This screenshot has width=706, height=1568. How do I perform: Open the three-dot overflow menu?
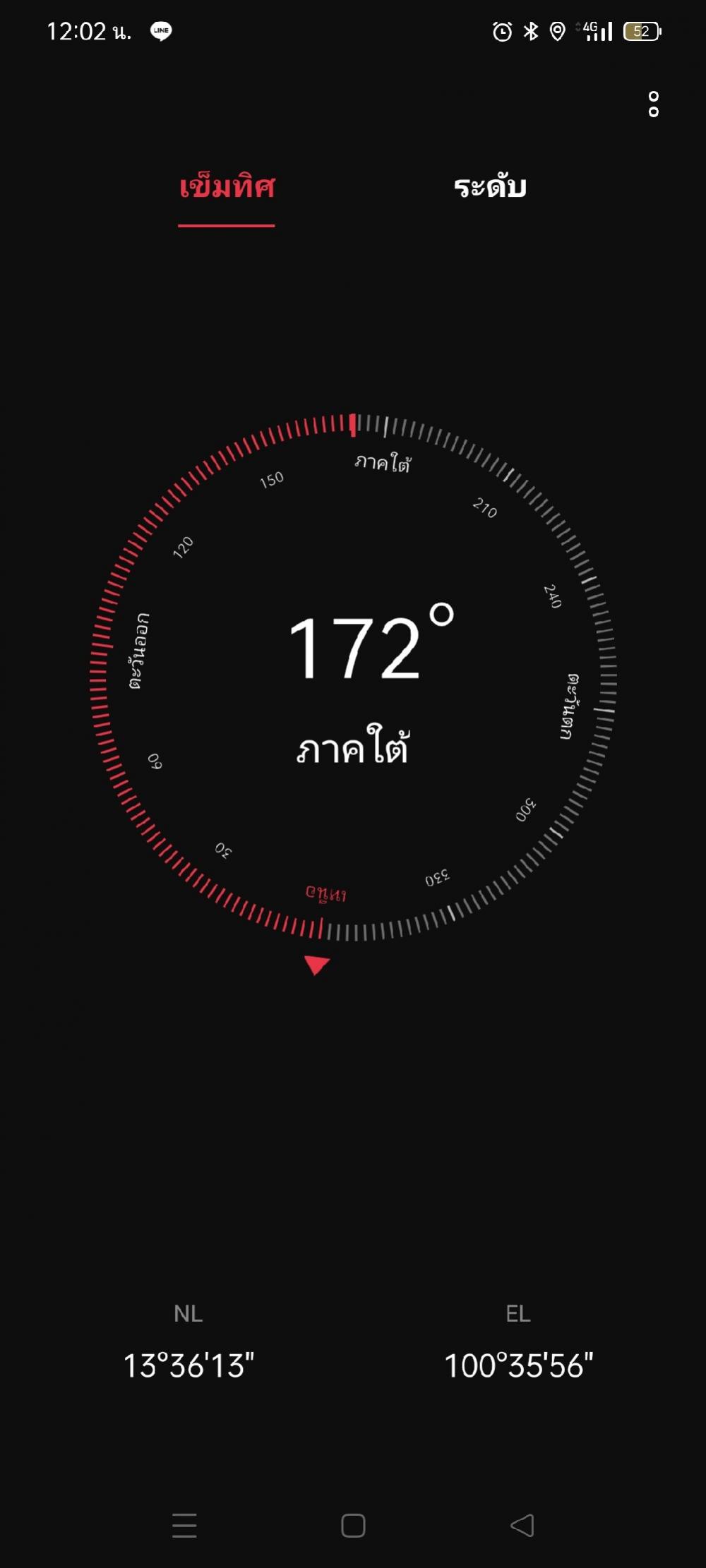point(654,104)
